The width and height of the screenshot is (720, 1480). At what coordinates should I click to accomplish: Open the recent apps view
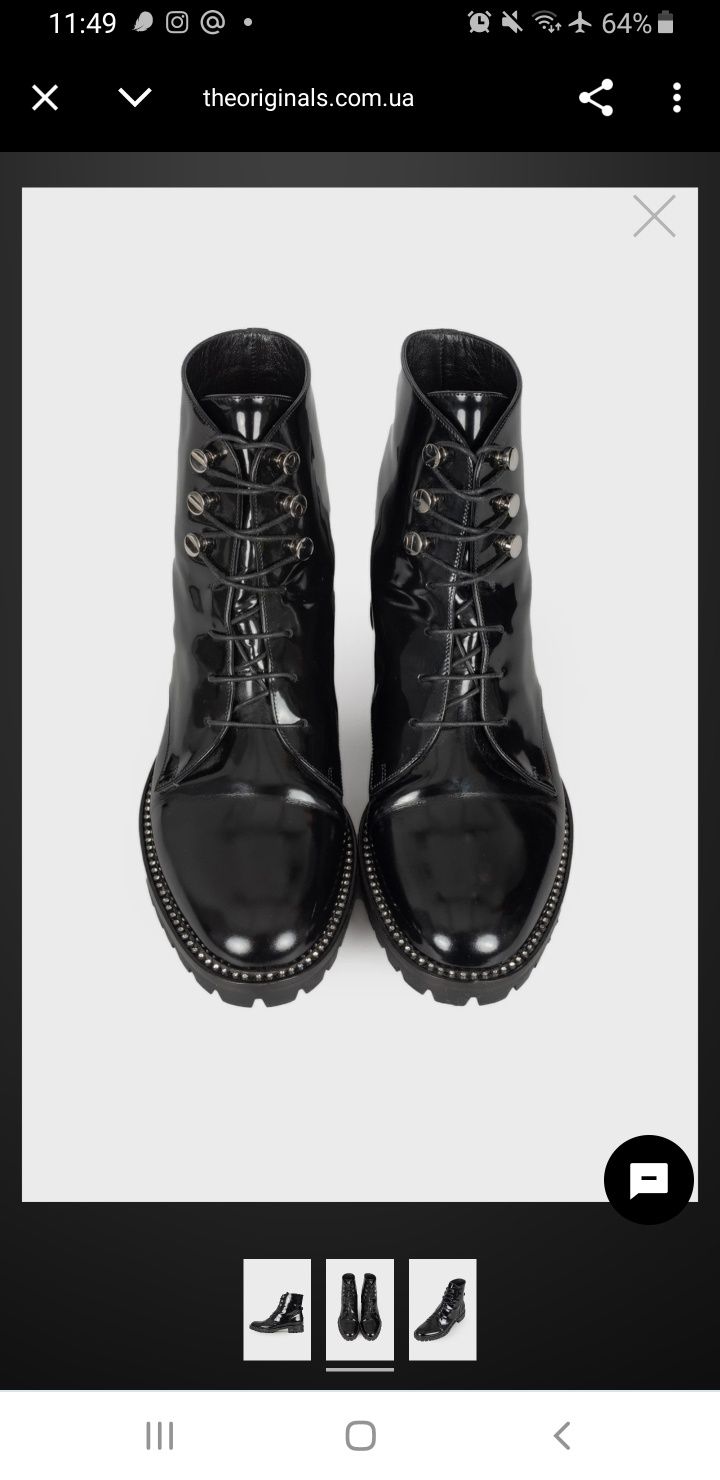pos(160,1435)
